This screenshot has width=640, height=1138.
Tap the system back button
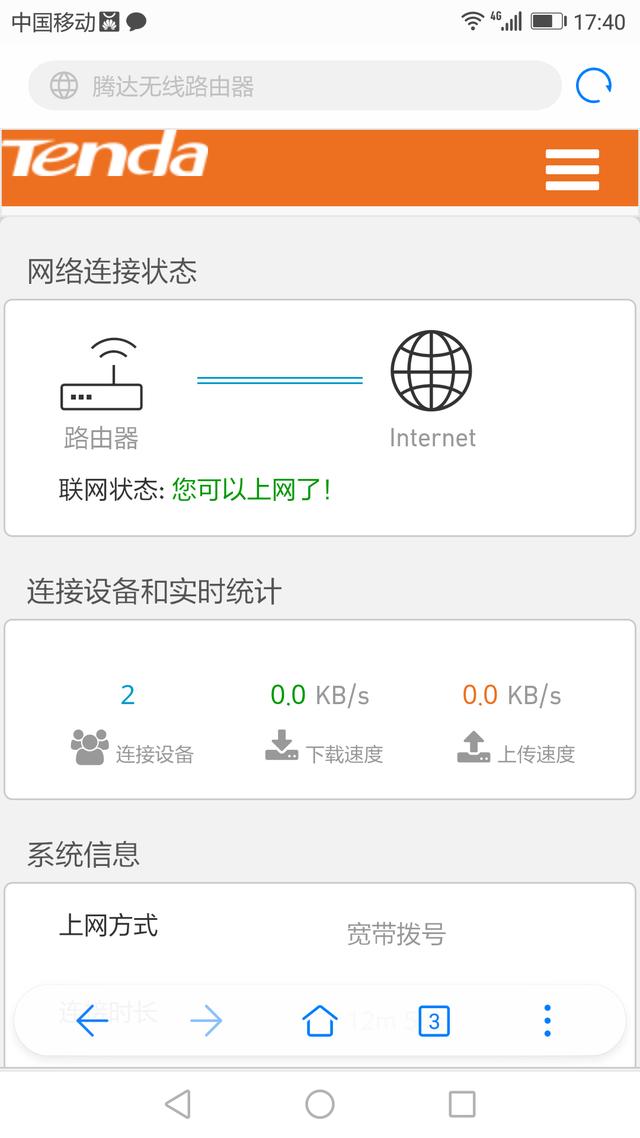click(178, 1104)
